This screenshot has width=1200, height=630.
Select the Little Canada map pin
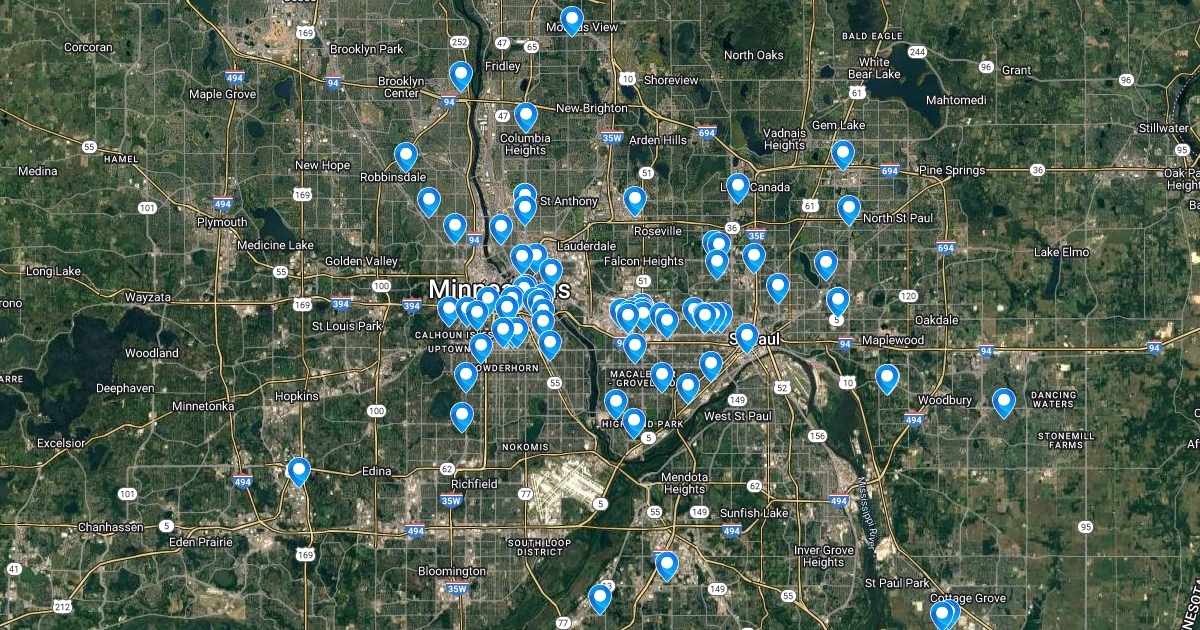point(738,187)
